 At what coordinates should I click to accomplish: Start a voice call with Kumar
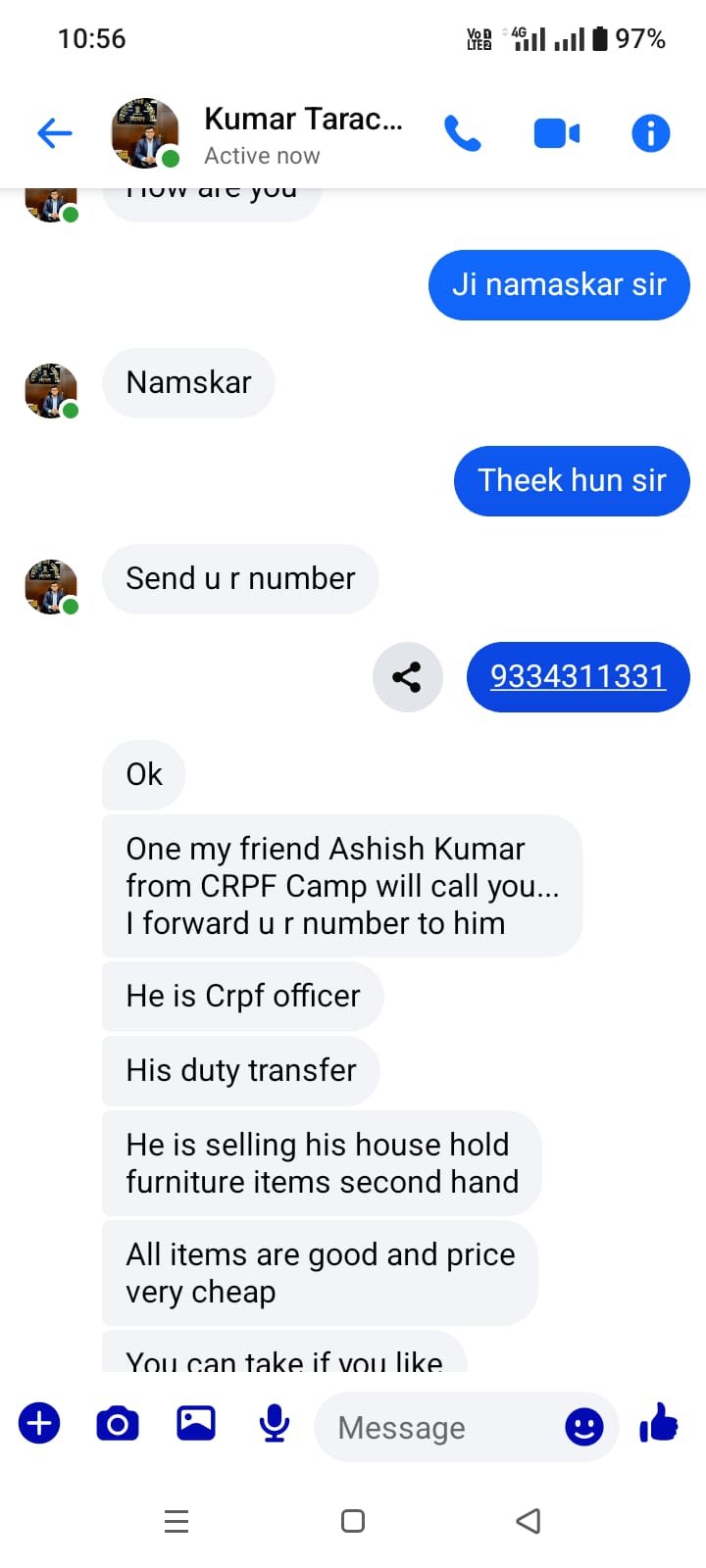462,133
